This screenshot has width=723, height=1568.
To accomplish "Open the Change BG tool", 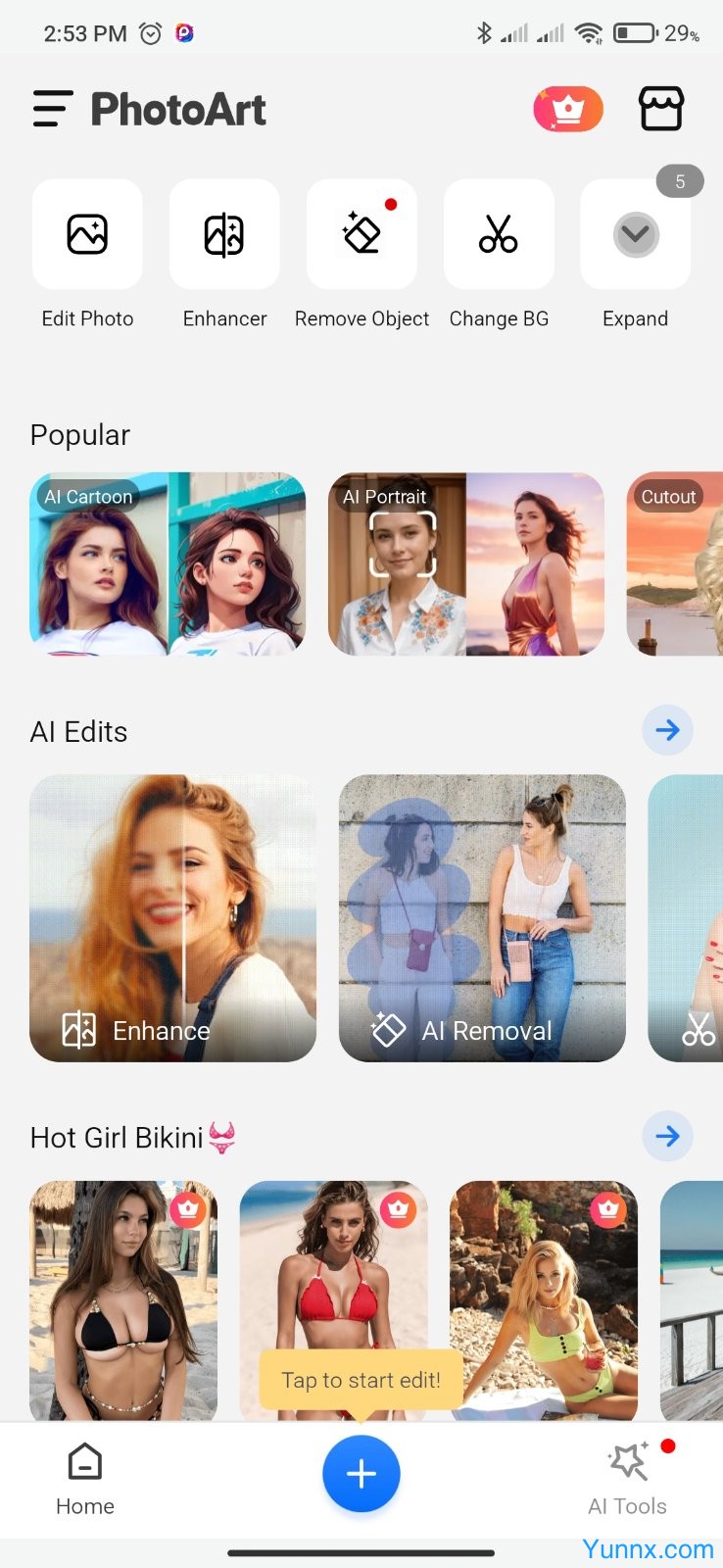I will coord(499,235).
